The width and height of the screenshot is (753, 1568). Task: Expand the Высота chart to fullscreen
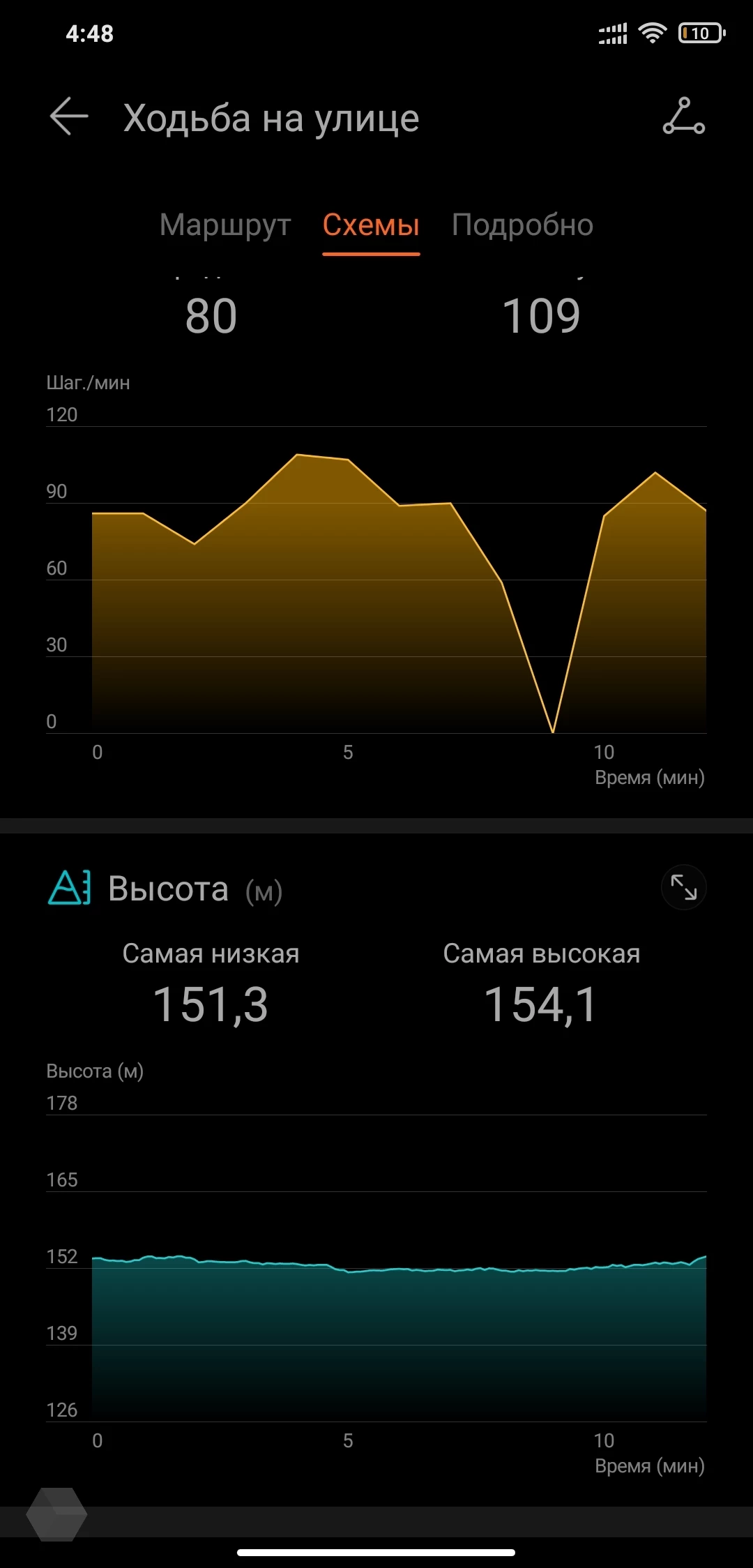point(683,888)
